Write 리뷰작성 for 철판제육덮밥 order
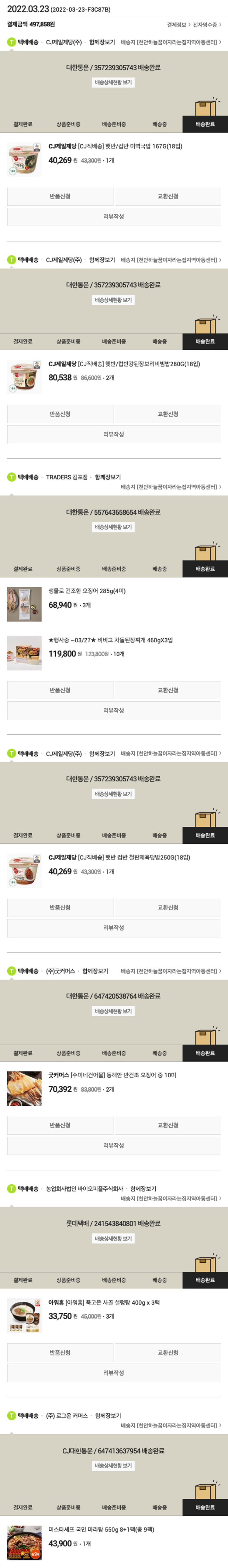The width and height of the screenshot is (228, 1568). [113, 928]
